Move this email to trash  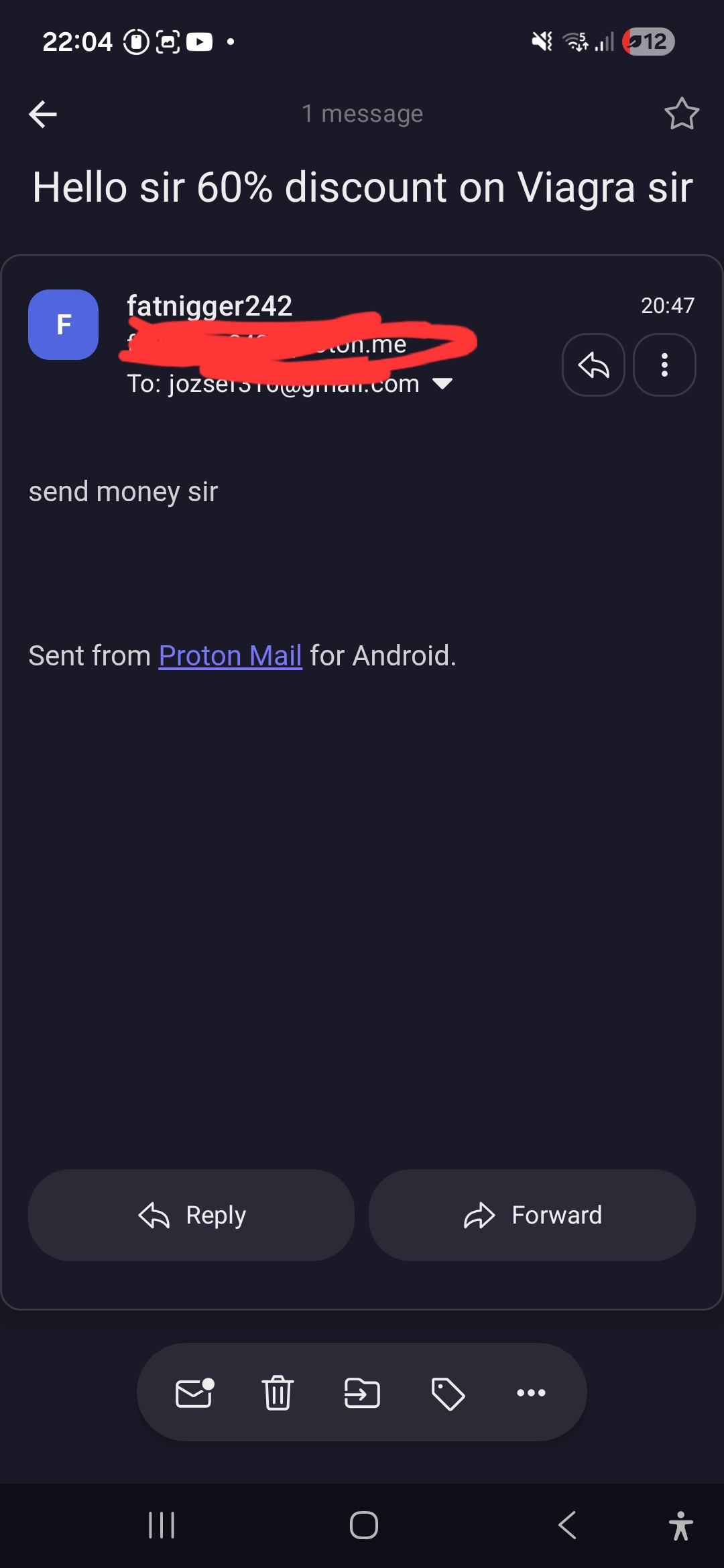pyautogui.click(x=278, y=1393)
